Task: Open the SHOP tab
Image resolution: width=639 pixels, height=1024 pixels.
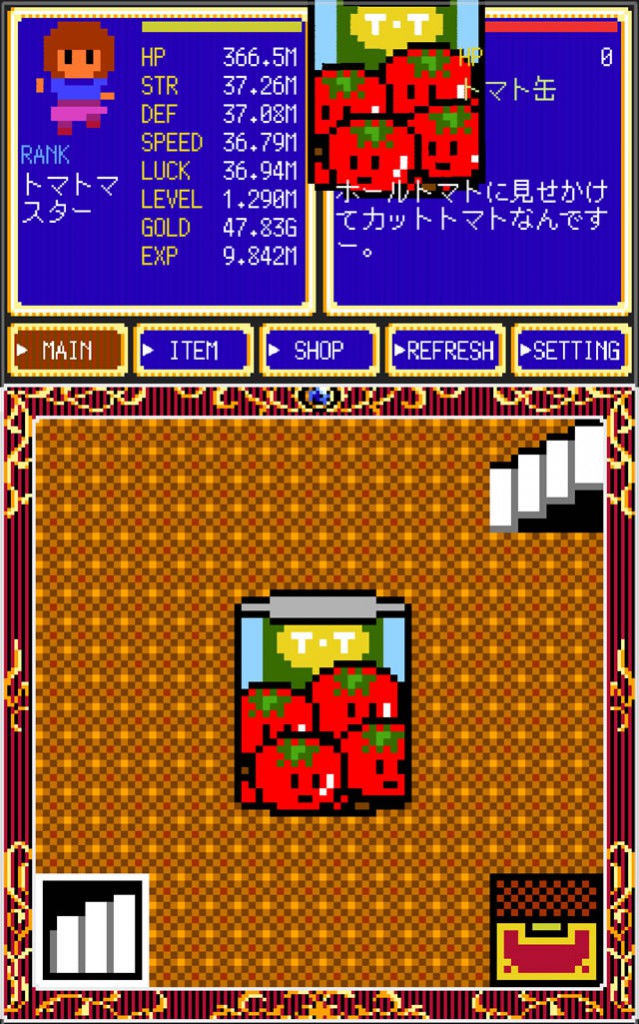Action: (319, 351)
